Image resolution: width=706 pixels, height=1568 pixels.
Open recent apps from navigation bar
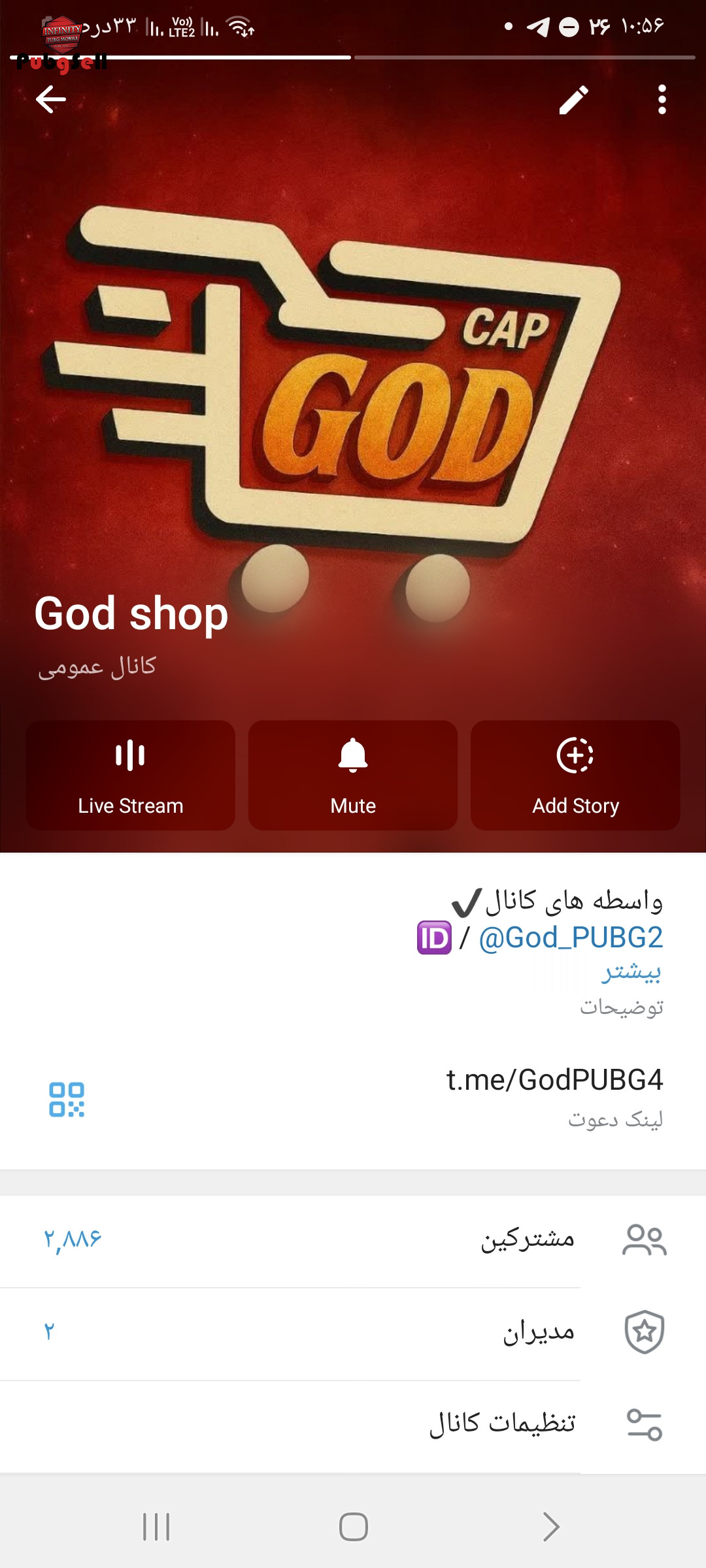[156, 1527]
